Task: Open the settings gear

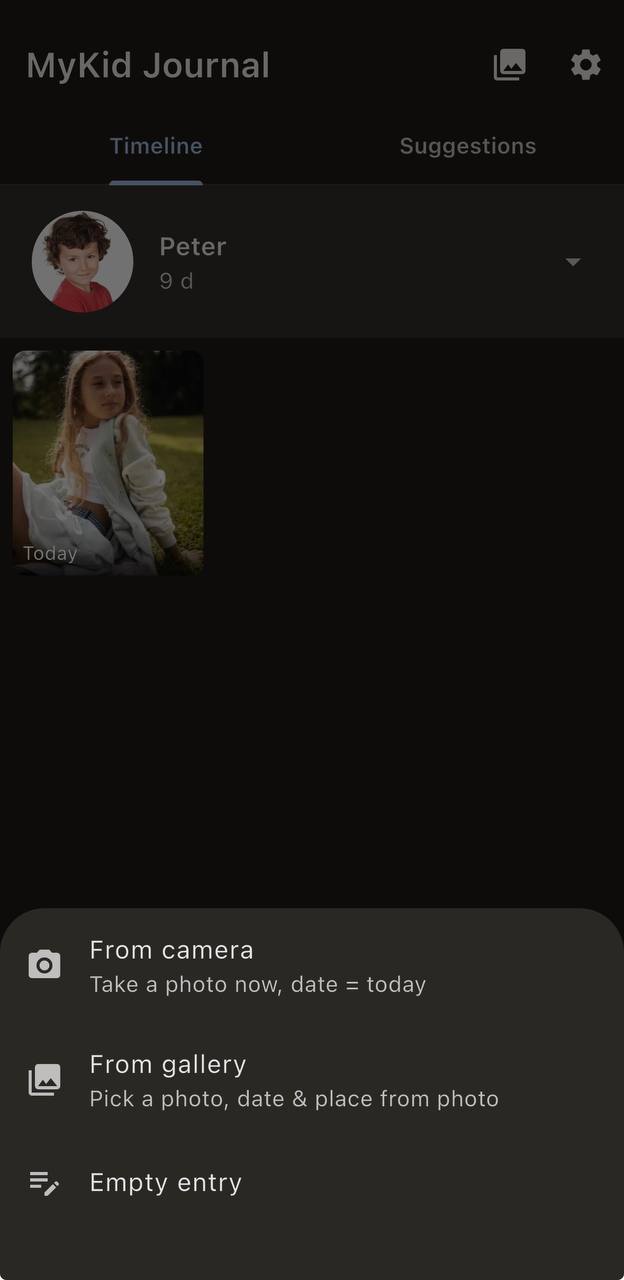Action: pyautogui.click(x=586, y=66)
